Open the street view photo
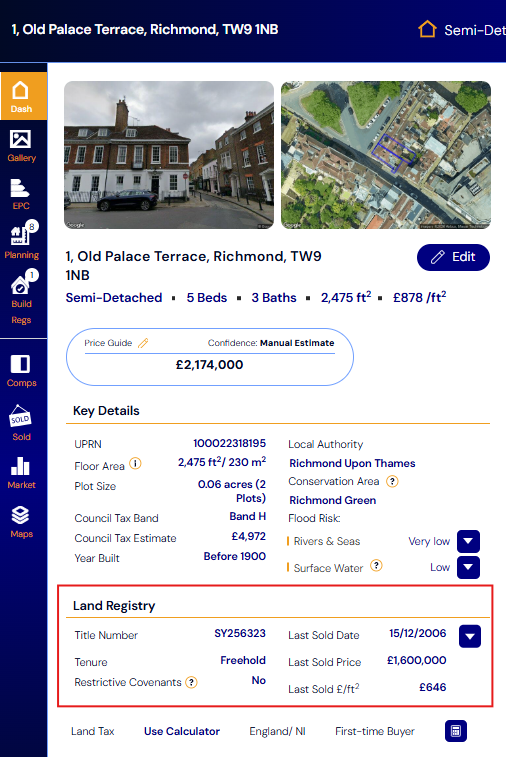 point(169,155)
